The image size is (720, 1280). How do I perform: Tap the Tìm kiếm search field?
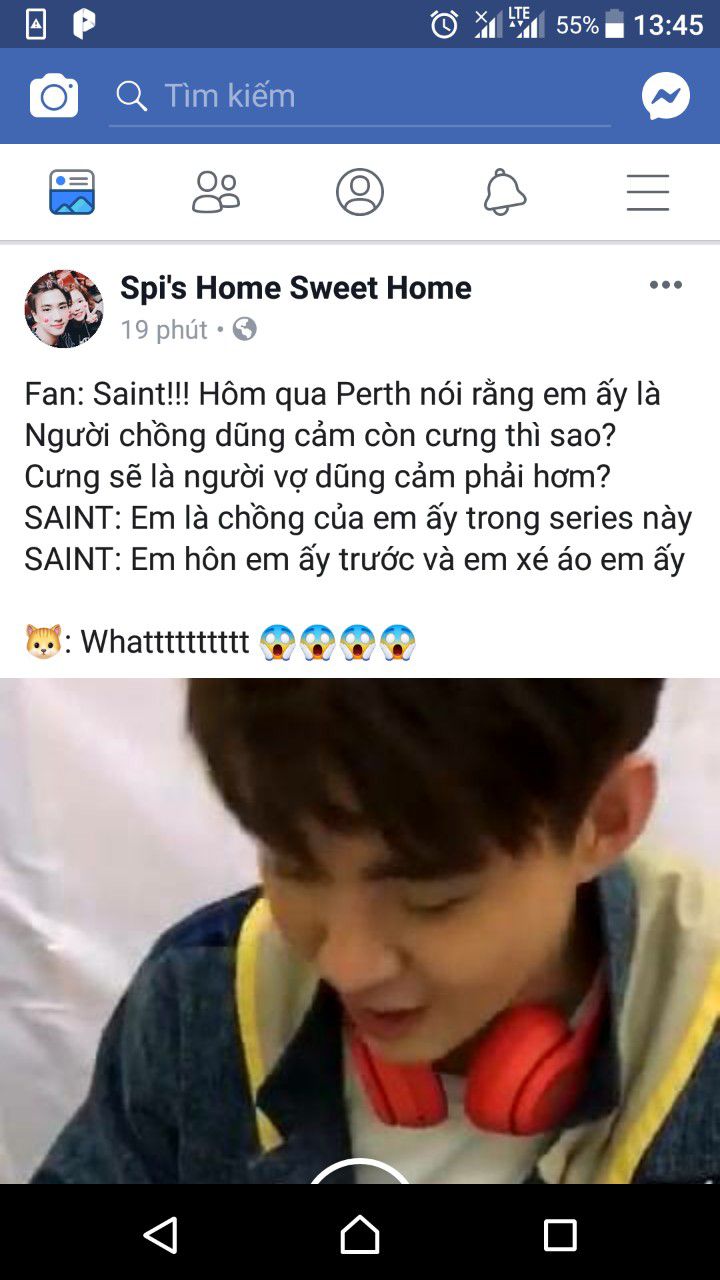pos(360,96)
